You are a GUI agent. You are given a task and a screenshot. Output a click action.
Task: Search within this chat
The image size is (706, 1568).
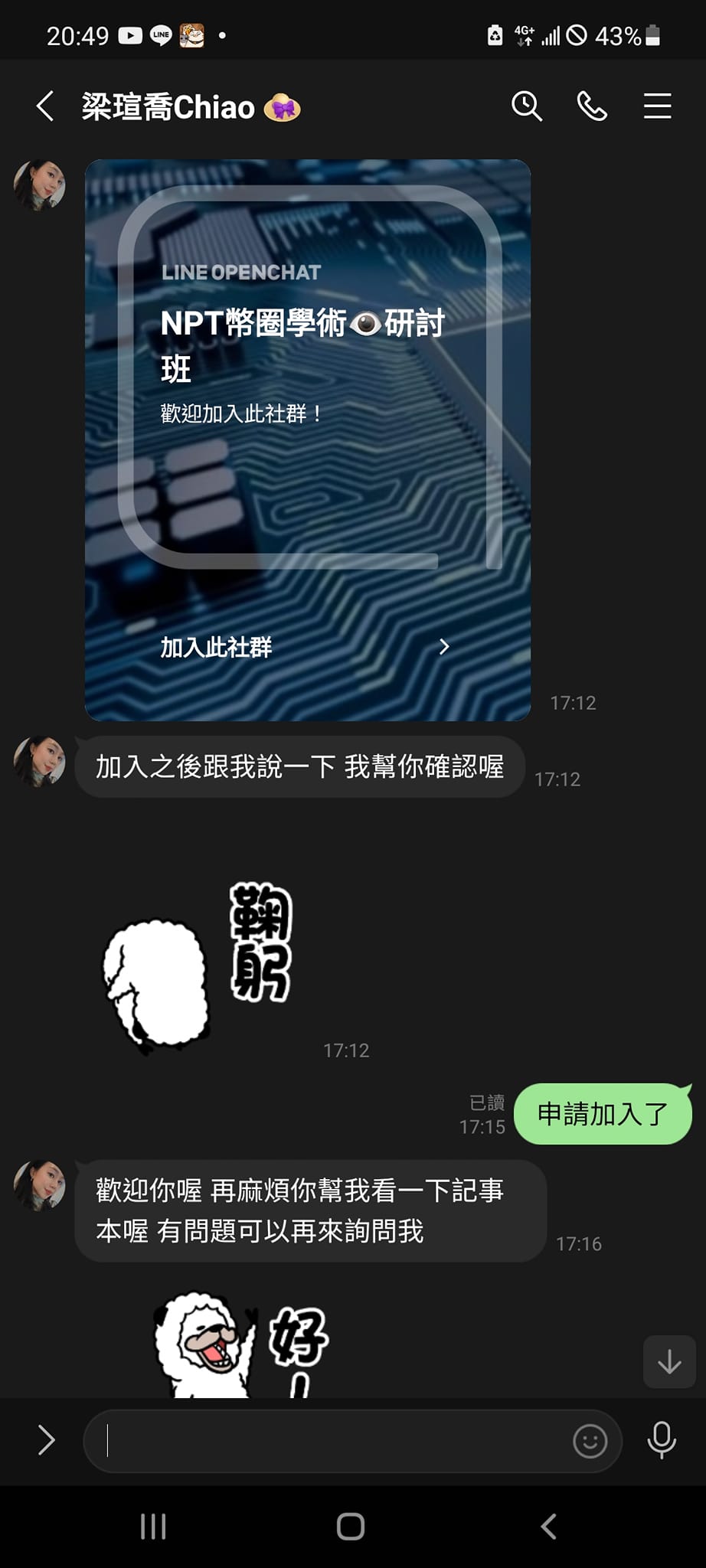pos(527,106)
